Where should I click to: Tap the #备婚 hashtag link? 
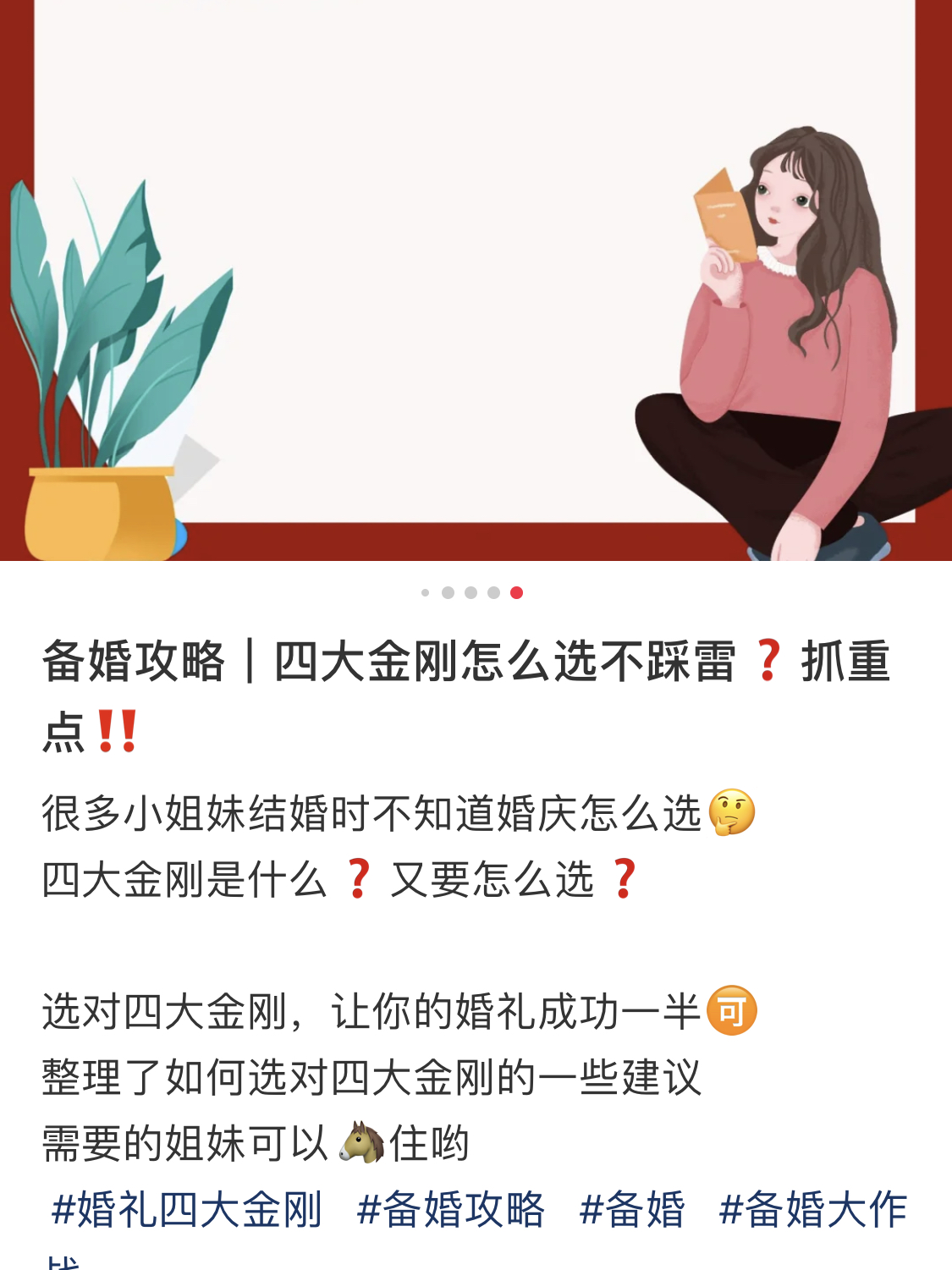click(632, 1209)
